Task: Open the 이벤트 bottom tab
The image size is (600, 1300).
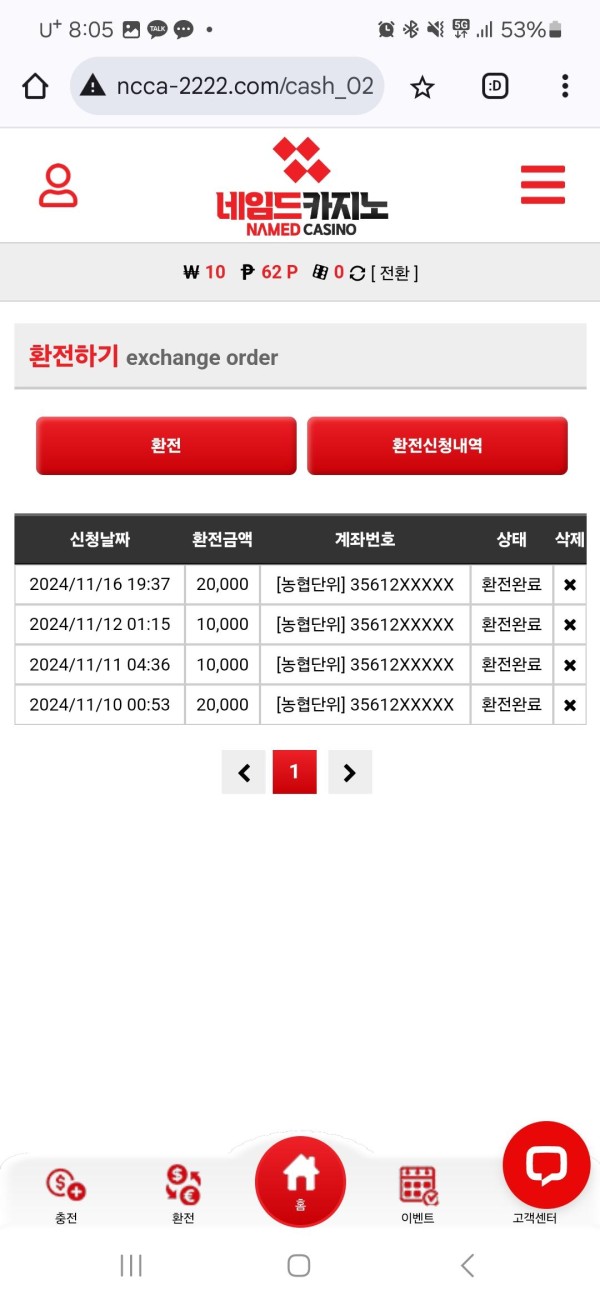Action: 417,1195
